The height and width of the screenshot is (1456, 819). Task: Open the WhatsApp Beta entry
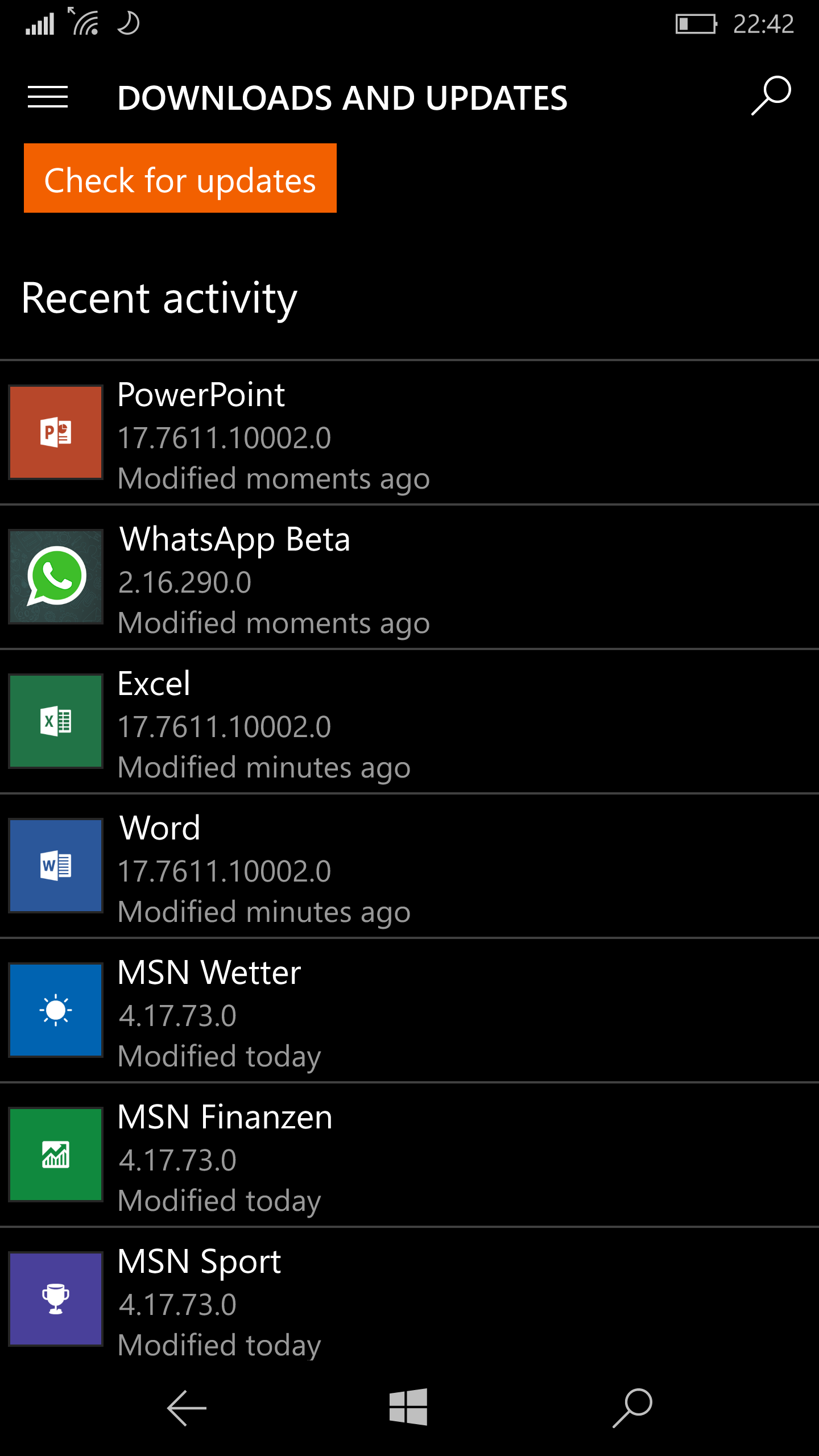coord(409,577)
